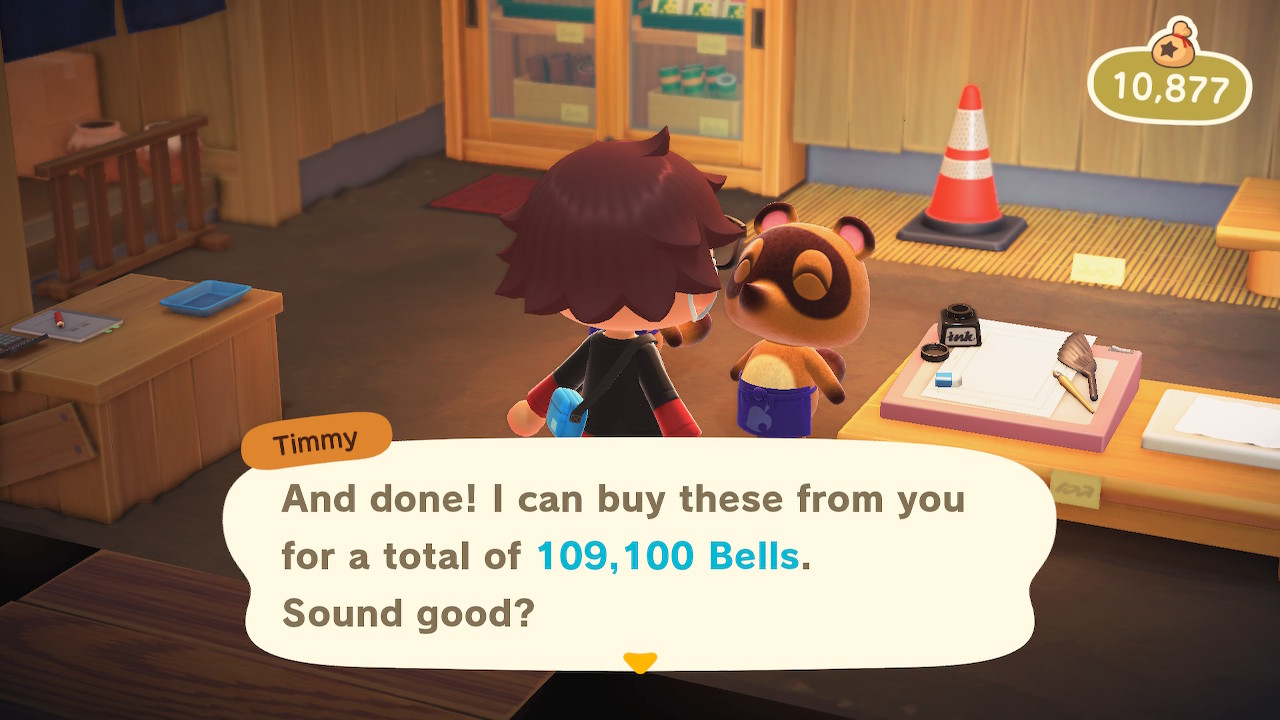Screen dimensions: 1280x720
Task: Tap the yellow arrow to continue Timmy's dialogue
Action: coord(639,662)
